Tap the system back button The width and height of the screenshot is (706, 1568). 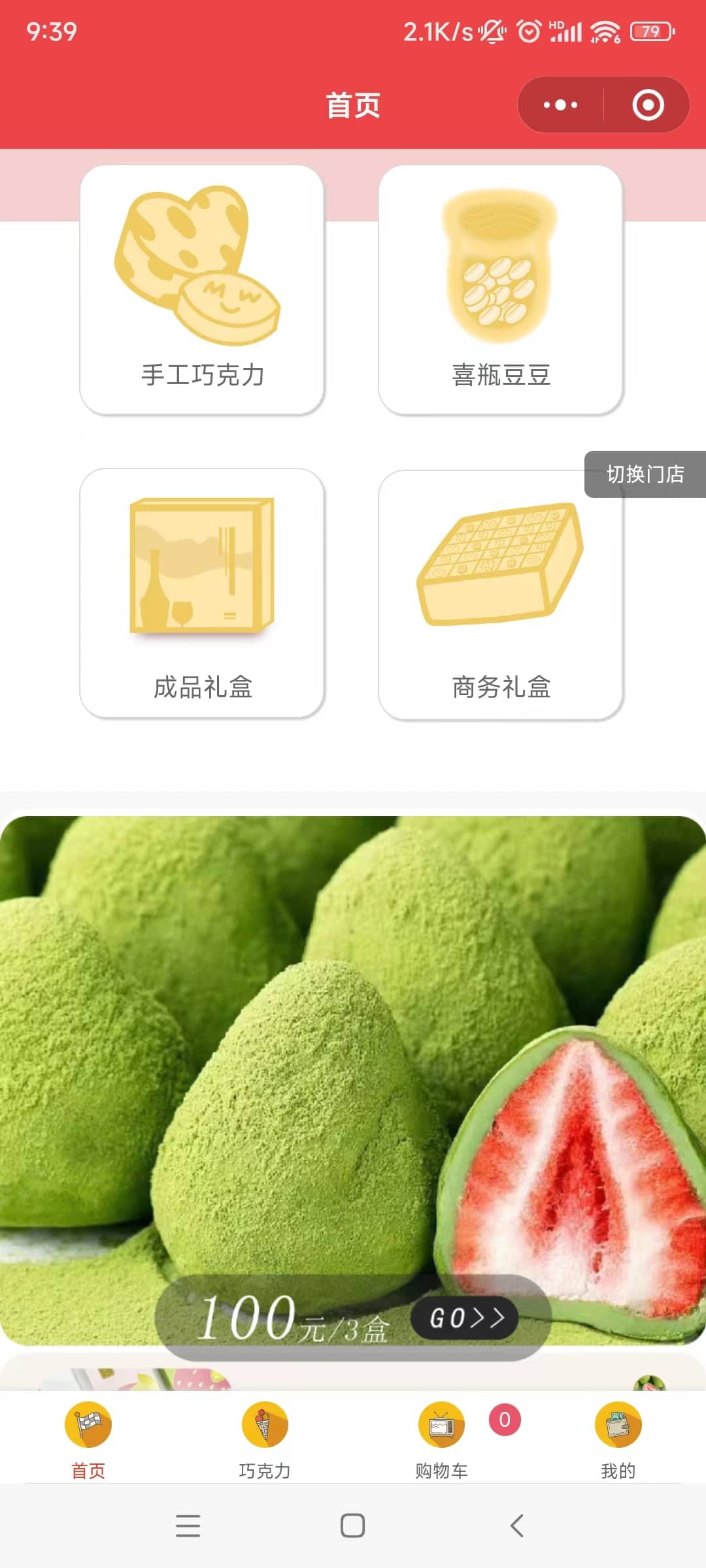coord(516,1526)
